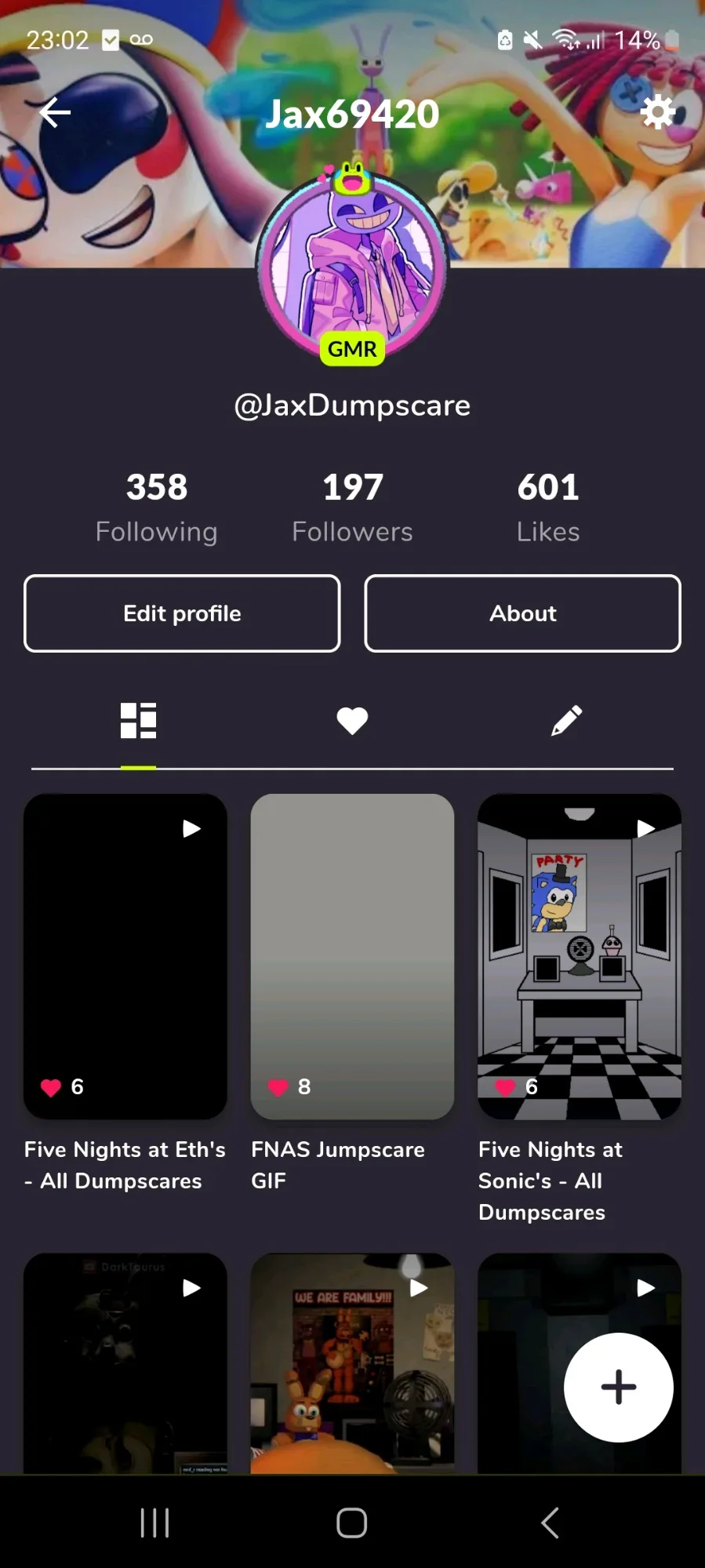
Task: Open the Following list
Action: (157, 508)
